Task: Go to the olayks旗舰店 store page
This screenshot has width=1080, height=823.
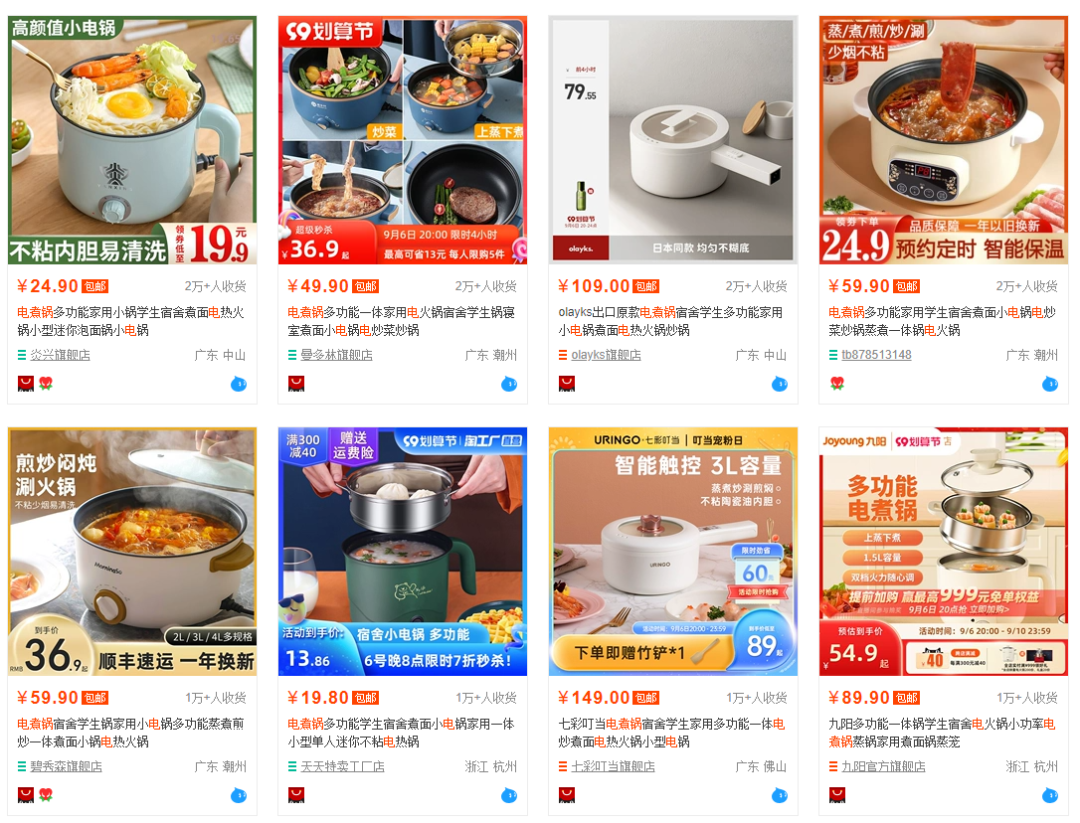Action: [x=606, y=355]
